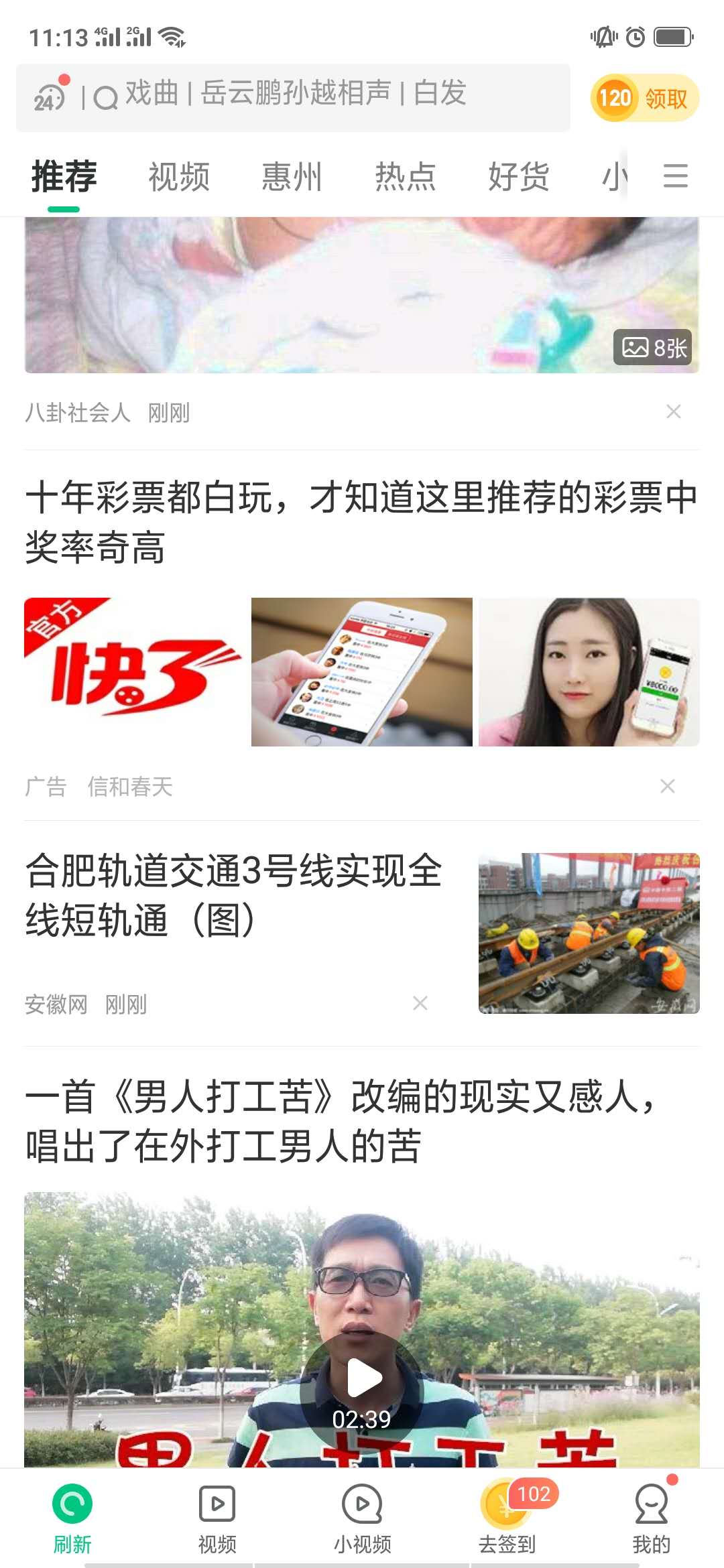Open the 好货 tab
Viewport: 724px width, 1568px height.
pyautogui.click(x=518, y=177)
